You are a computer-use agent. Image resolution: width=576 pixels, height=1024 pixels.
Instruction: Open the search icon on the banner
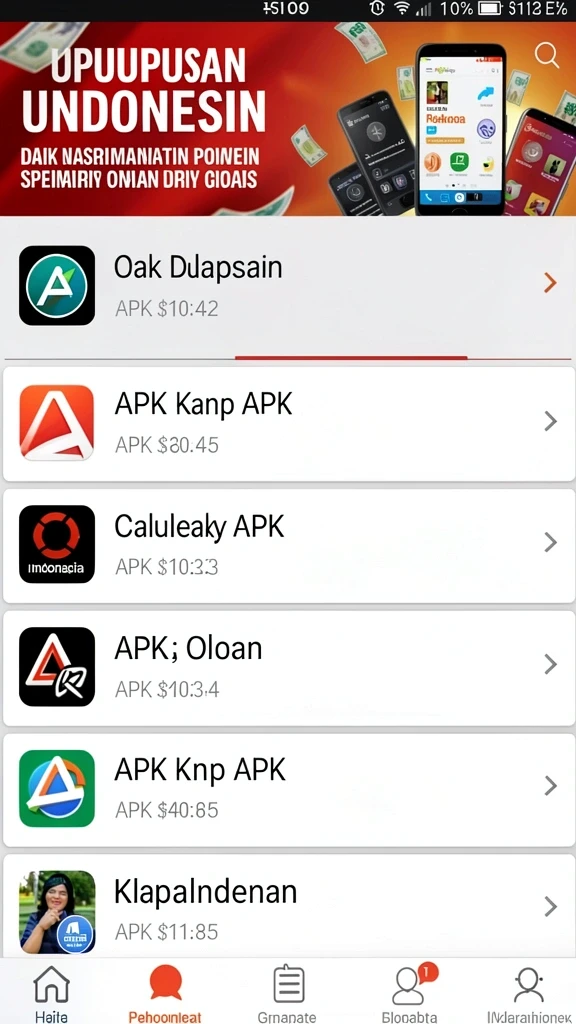pos(547,56)
